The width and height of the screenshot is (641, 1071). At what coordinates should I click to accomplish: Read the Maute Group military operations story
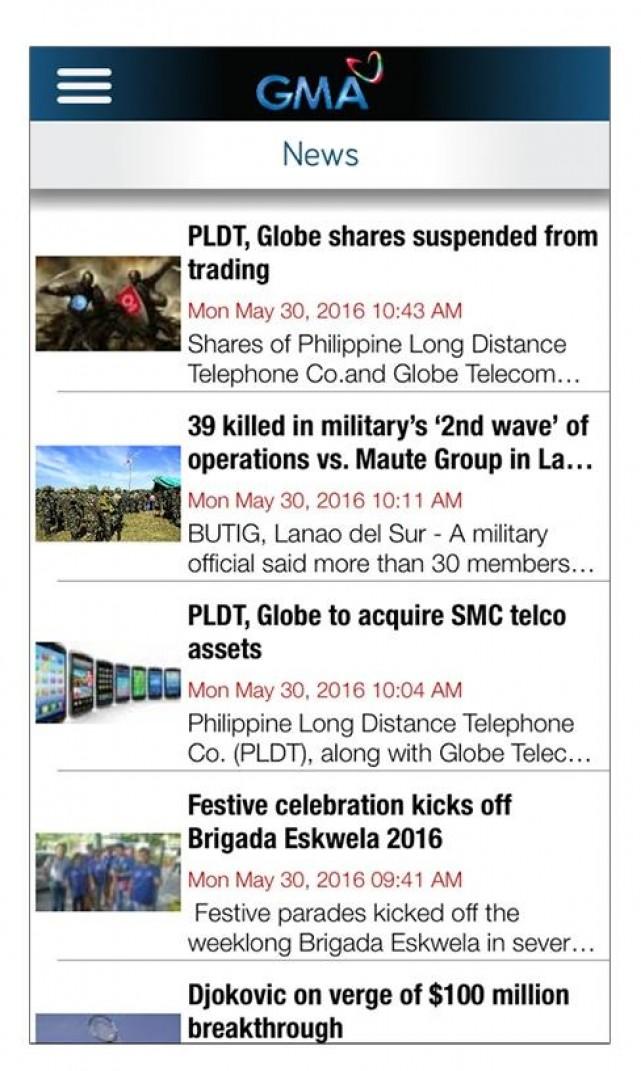coord(392,442)
